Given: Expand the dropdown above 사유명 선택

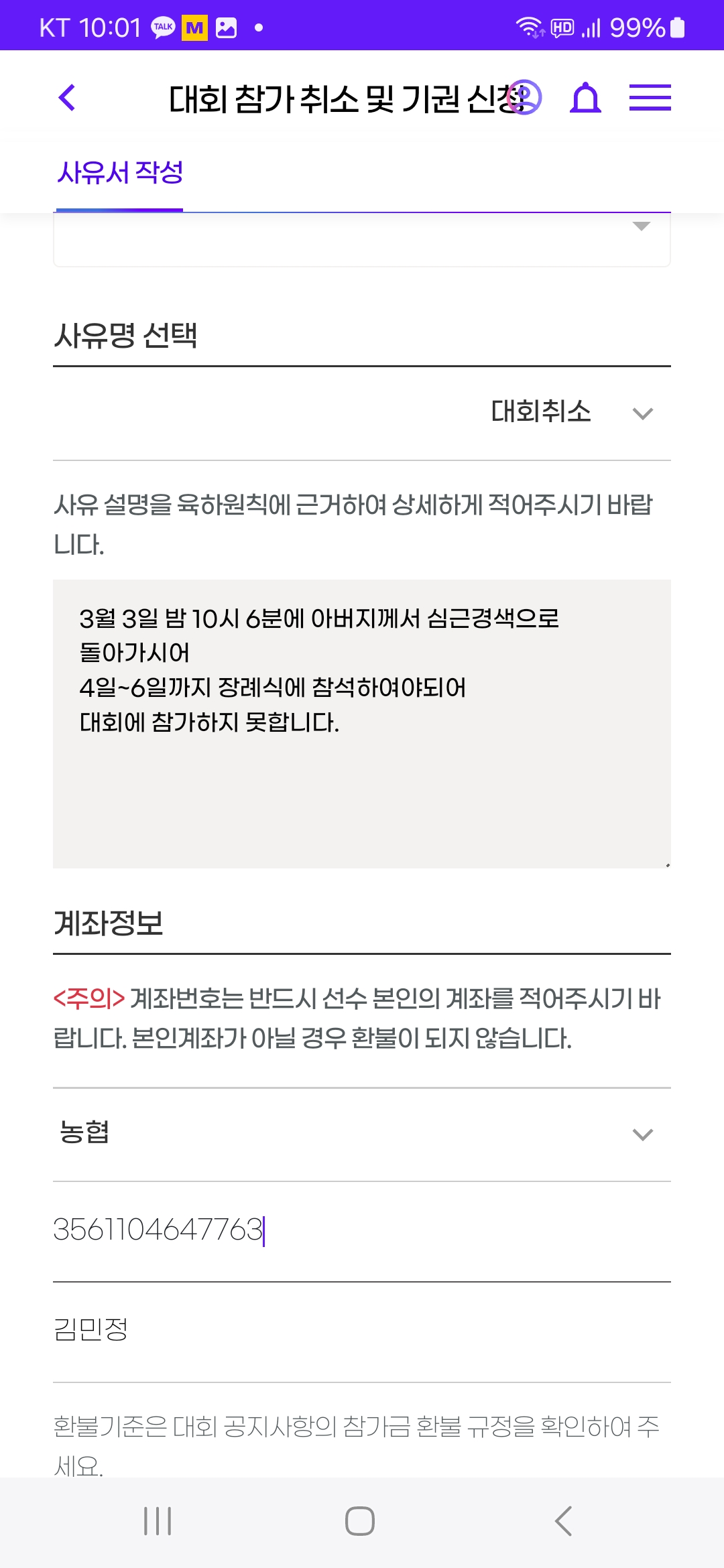Looking at the screenshot, I should tap(362, 239).
